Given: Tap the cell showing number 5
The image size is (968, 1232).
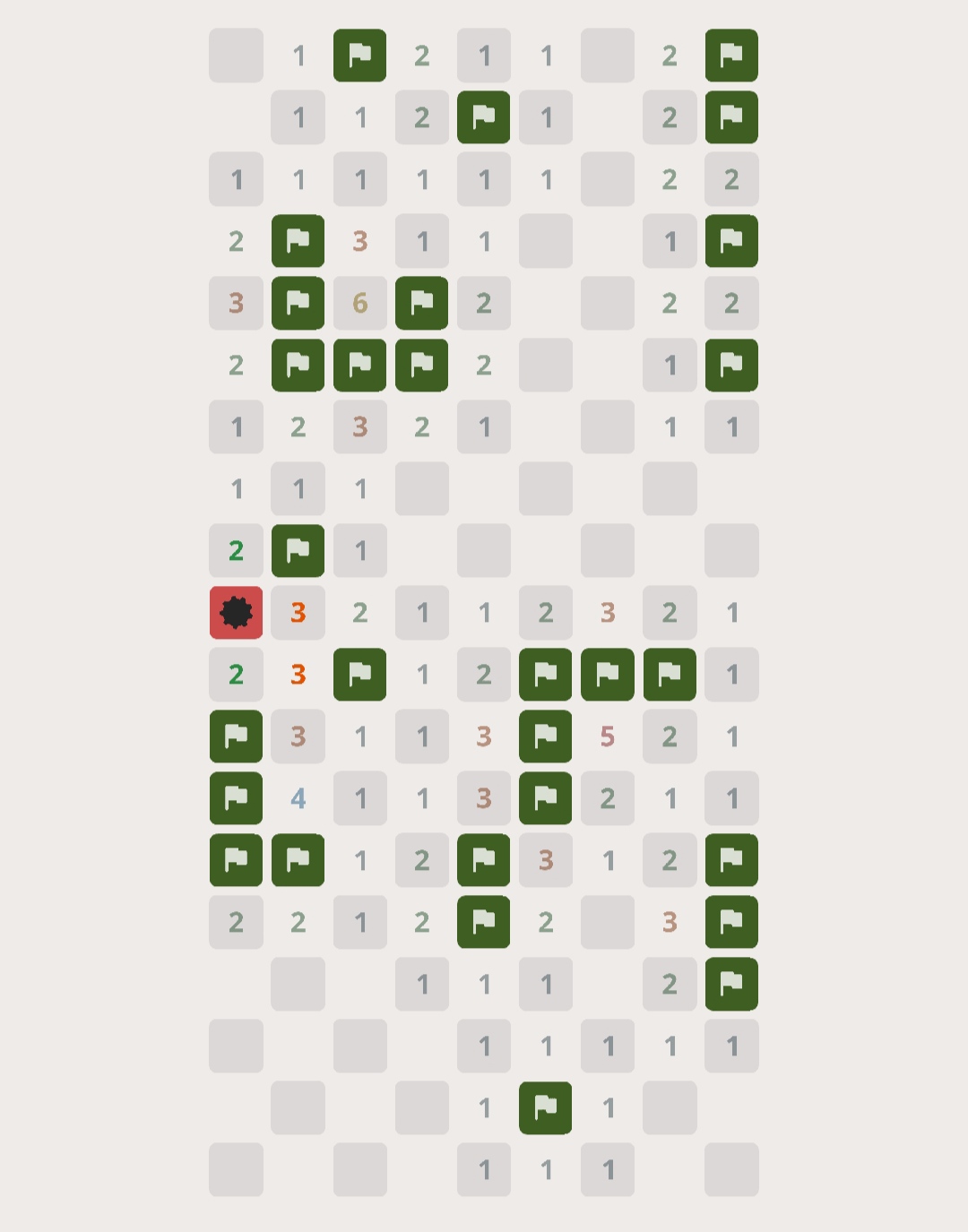Looking at the screenshot, I should click(608, 737).
